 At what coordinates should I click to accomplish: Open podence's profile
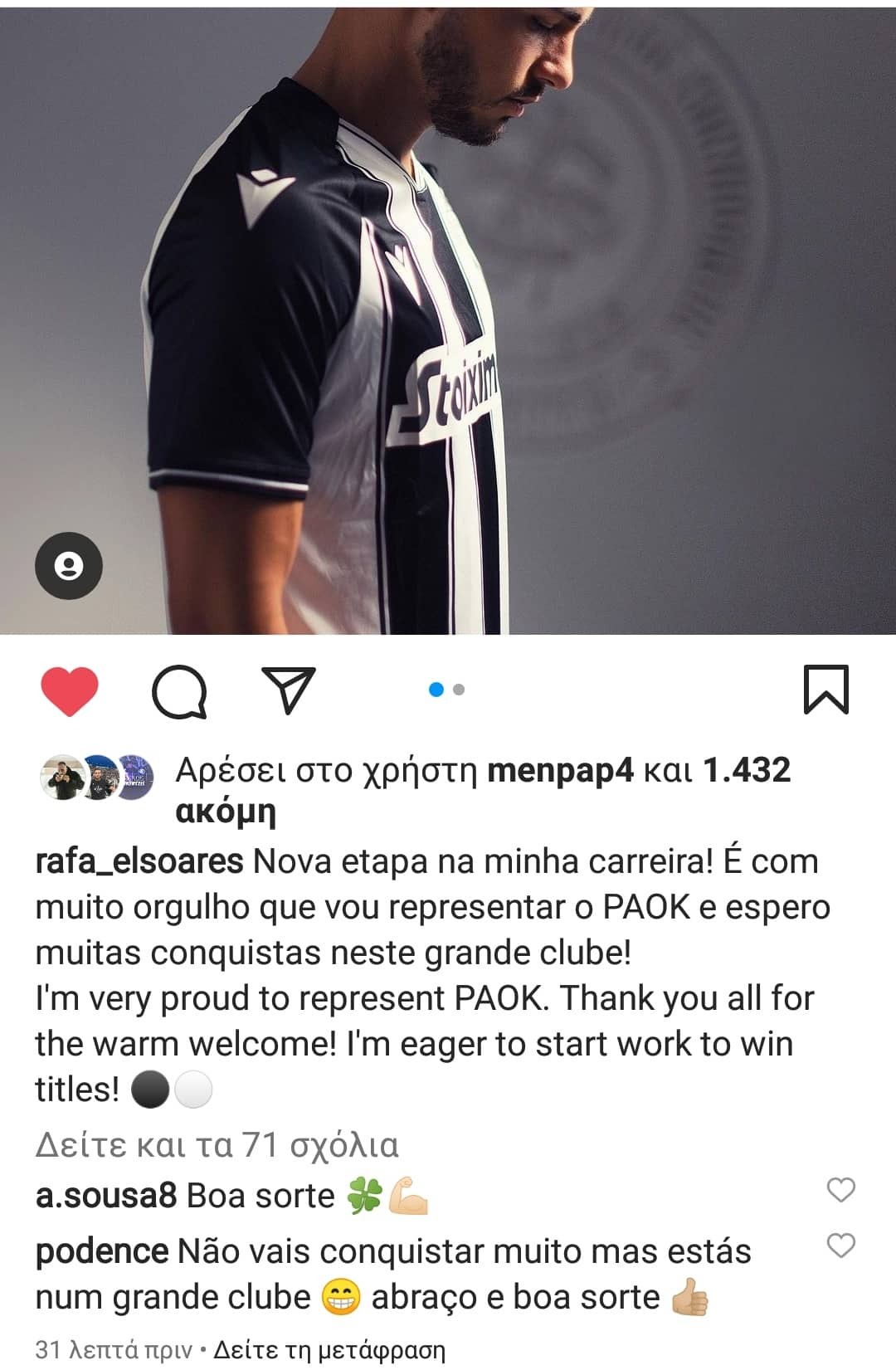click(x=101, y=1251)
